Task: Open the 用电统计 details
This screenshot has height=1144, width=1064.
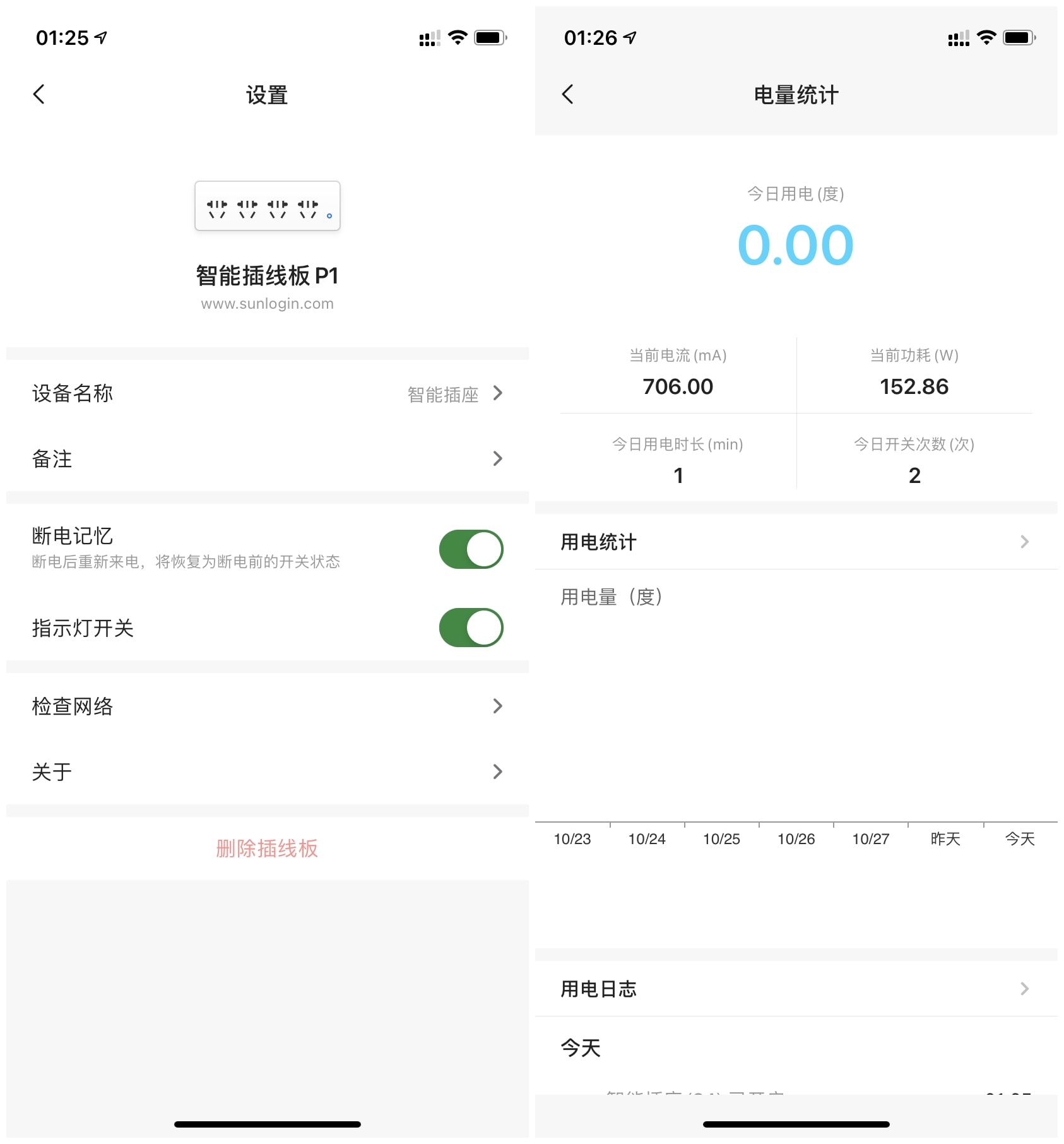Action: pos(795,542)
